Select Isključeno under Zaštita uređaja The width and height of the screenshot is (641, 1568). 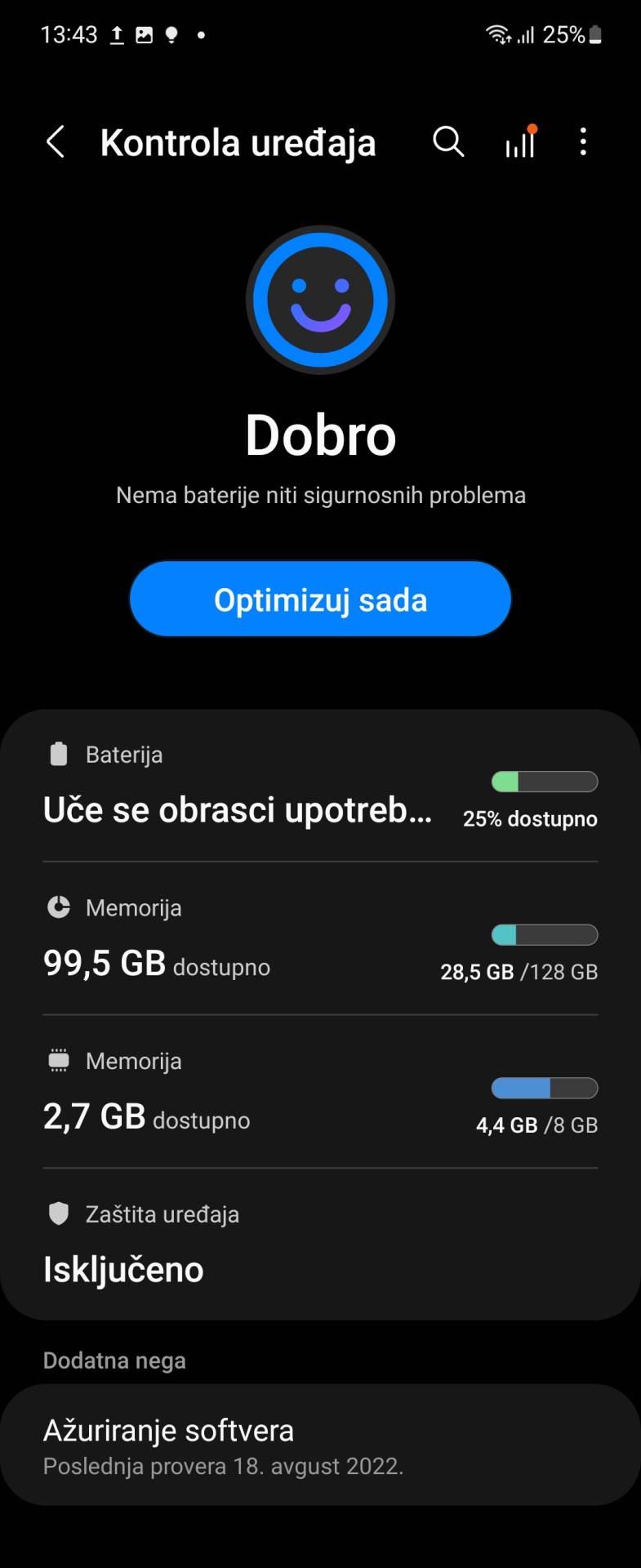pyautogui.click(x=123, y=1268)
